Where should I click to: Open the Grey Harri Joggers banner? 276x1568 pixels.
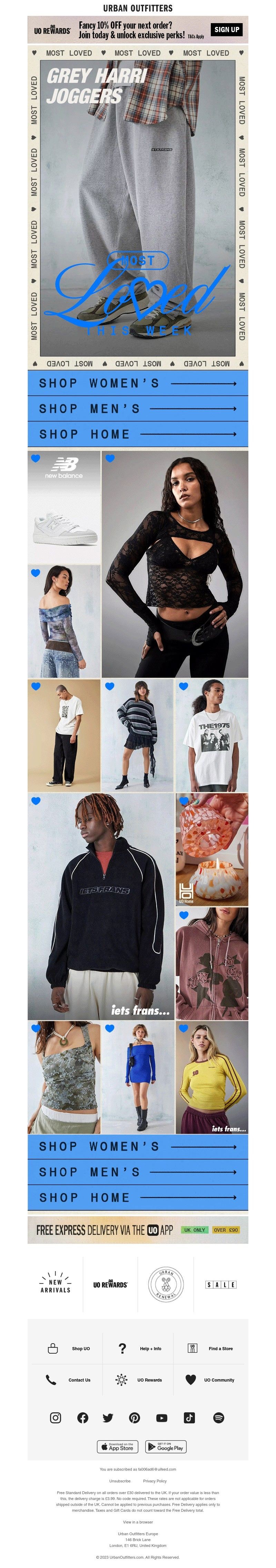pyautogui.click(x=137, y=207)
